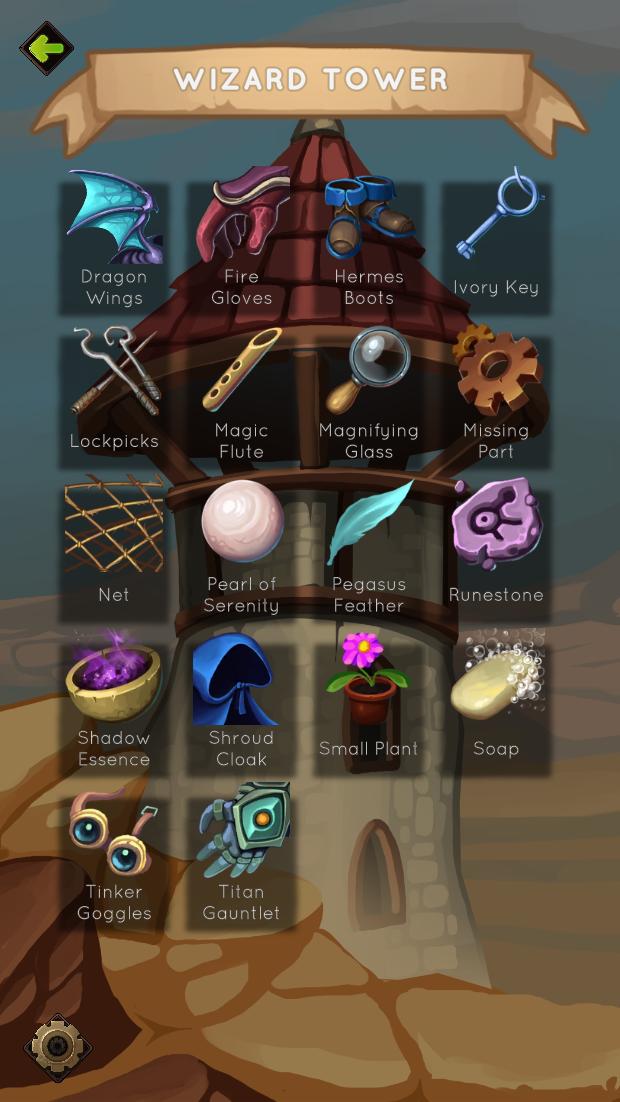Open the Titan Gauntlet item
Image resolution: width=620 pixels, height=1102 pixels.
(241, 857)
